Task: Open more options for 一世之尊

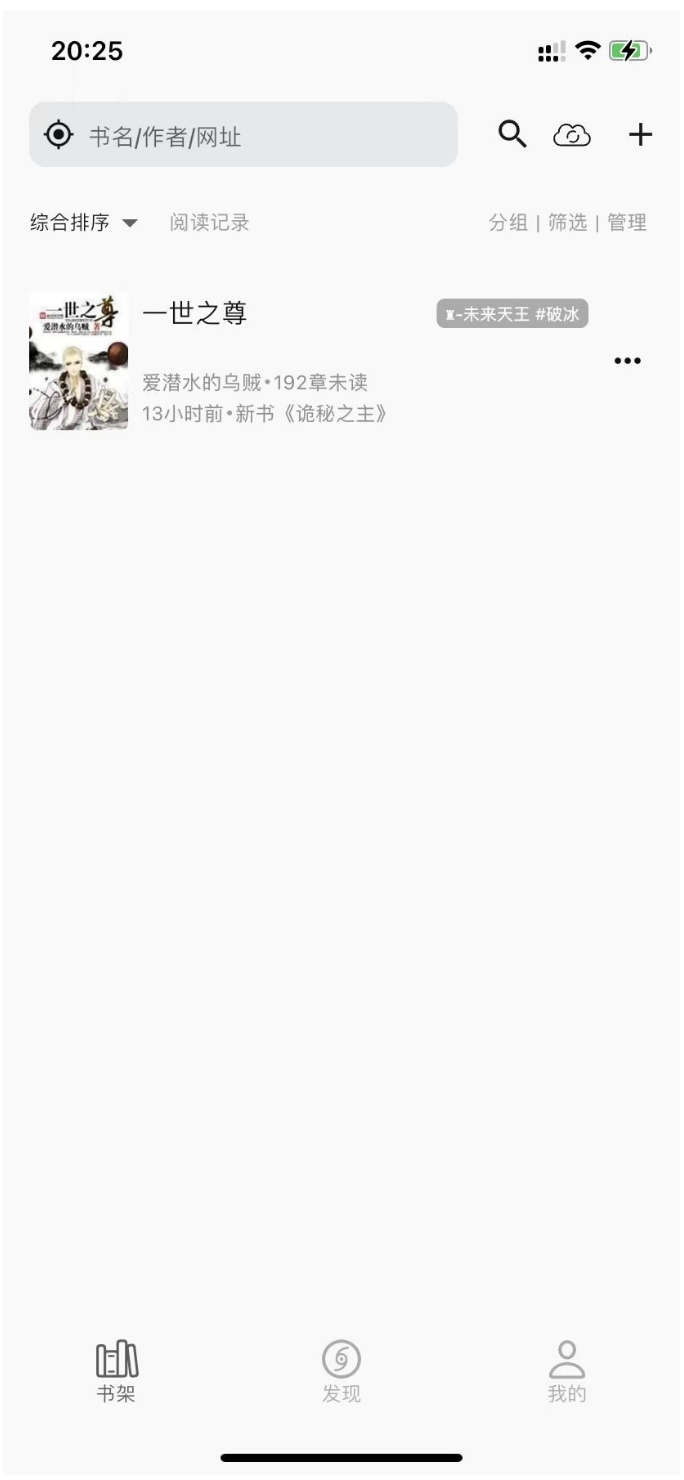Action: [627, 361]
